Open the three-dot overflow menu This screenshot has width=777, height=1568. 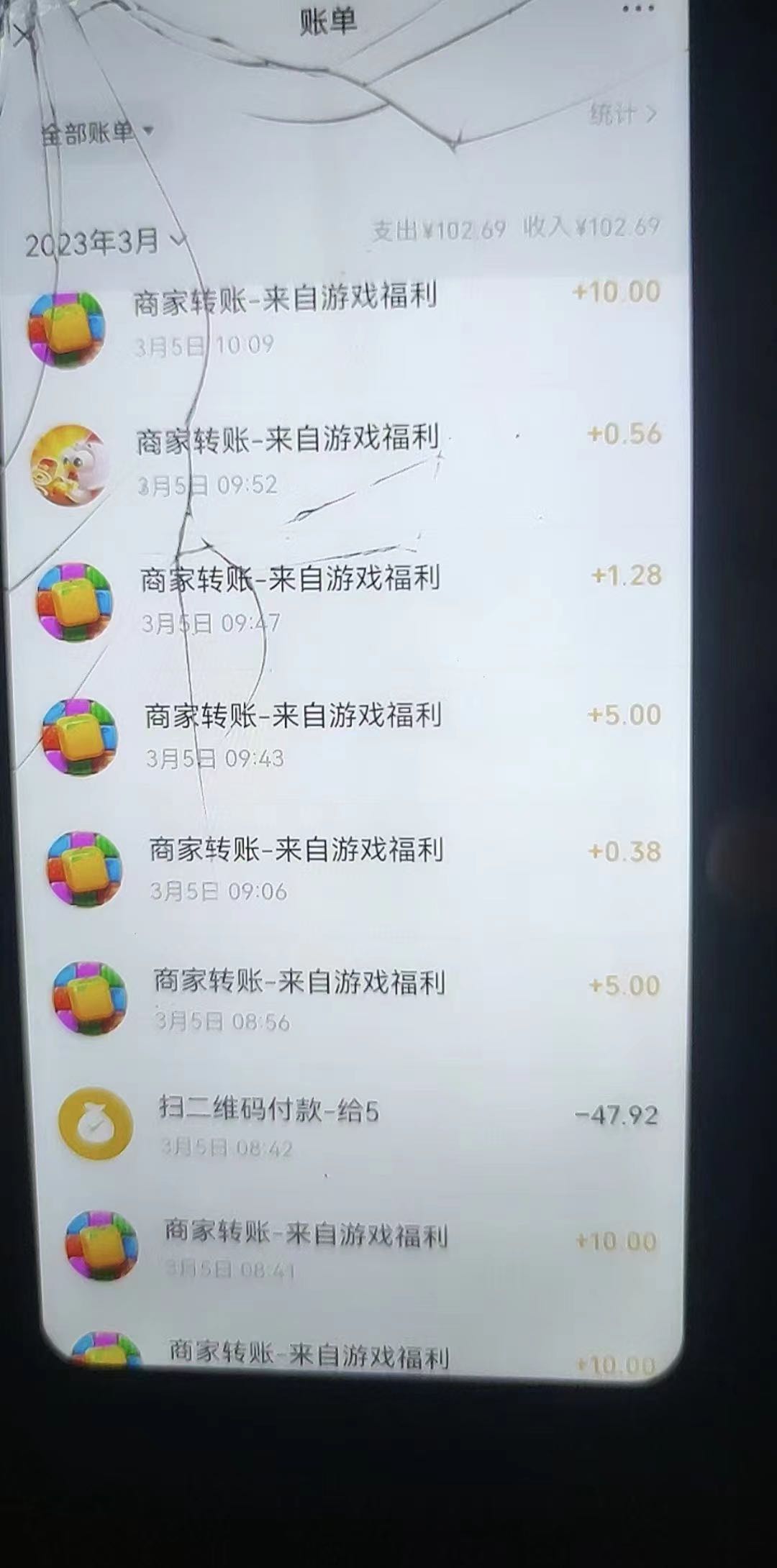[637, 9]
